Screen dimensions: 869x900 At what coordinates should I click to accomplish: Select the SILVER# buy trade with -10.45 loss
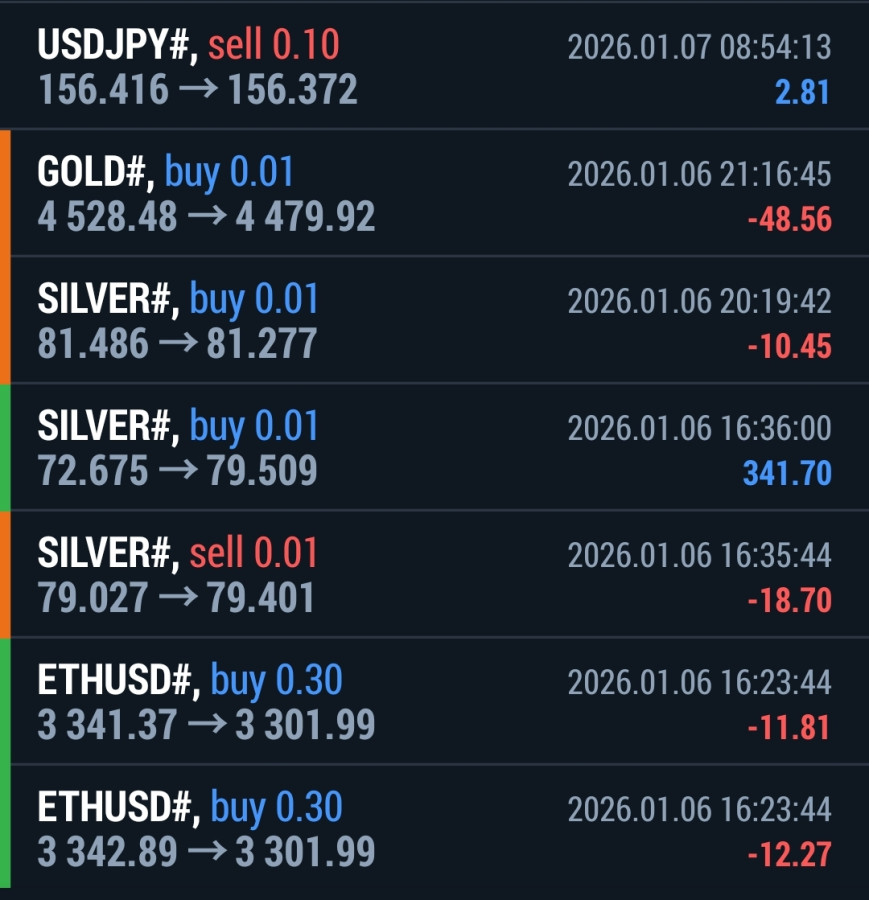(434, 321)
